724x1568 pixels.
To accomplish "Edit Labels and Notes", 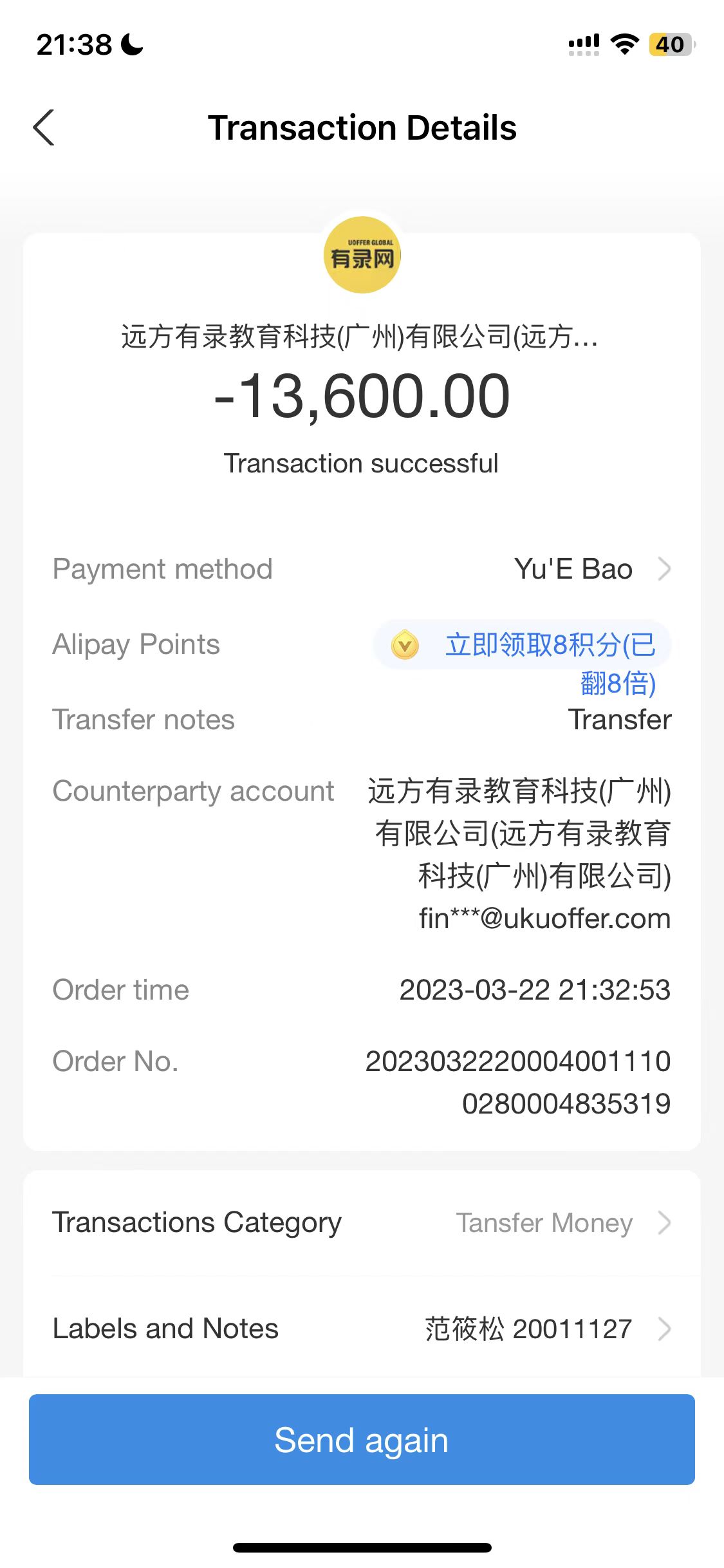I will pyautogui.click(x=362, y=1329).
